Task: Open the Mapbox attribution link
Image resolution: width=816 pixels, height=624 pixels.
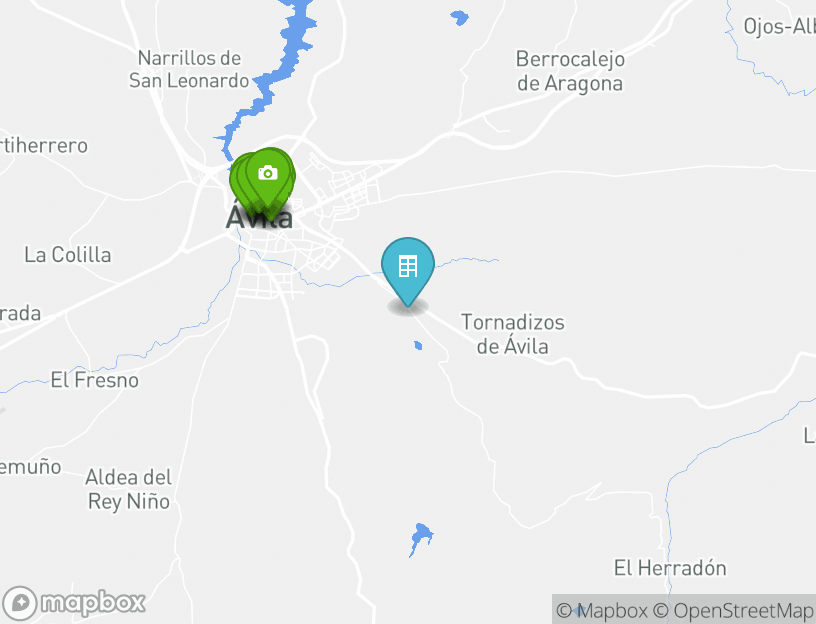Action: (603, 610)
